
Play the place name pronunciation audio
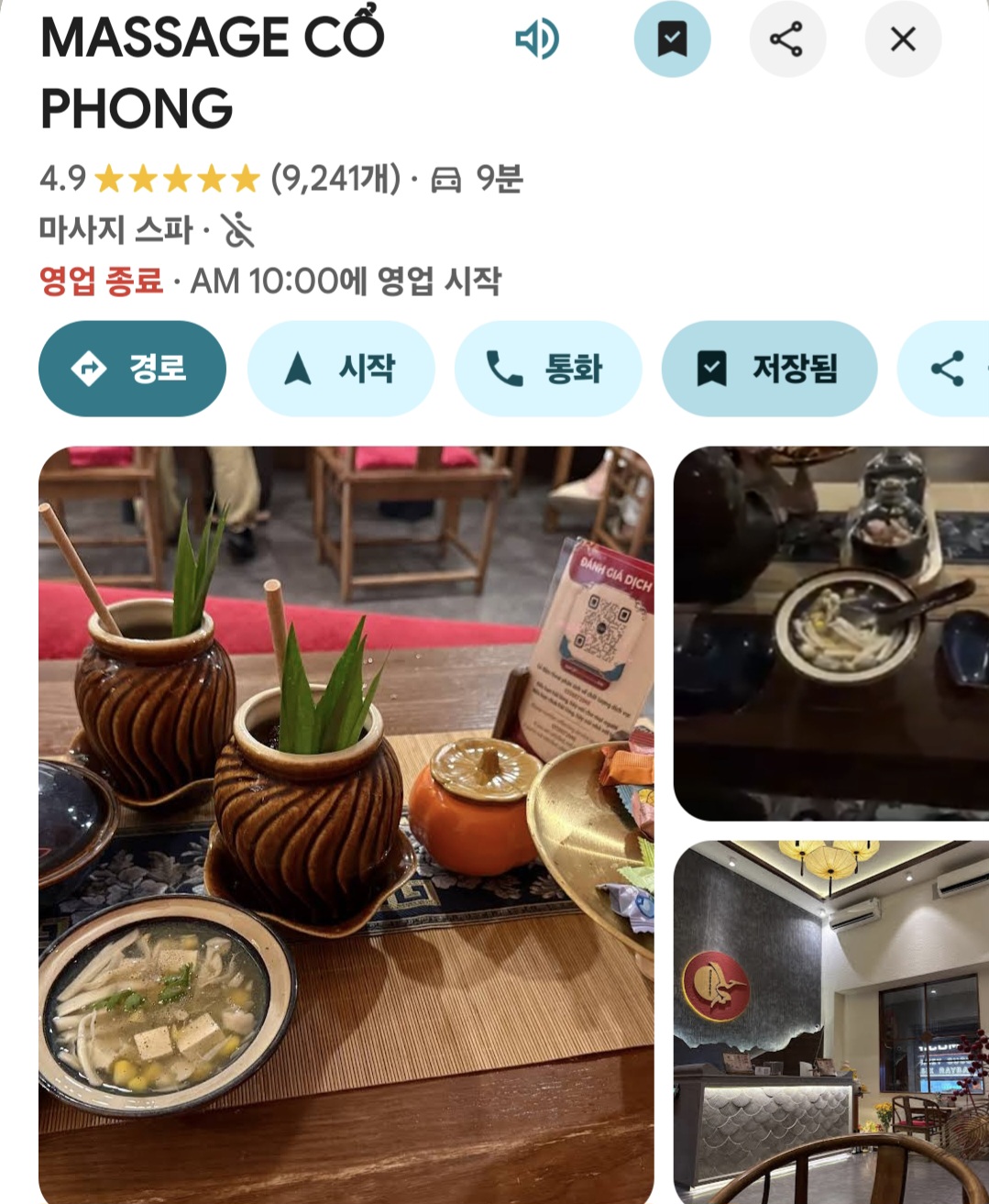click(x=537, y=39)
